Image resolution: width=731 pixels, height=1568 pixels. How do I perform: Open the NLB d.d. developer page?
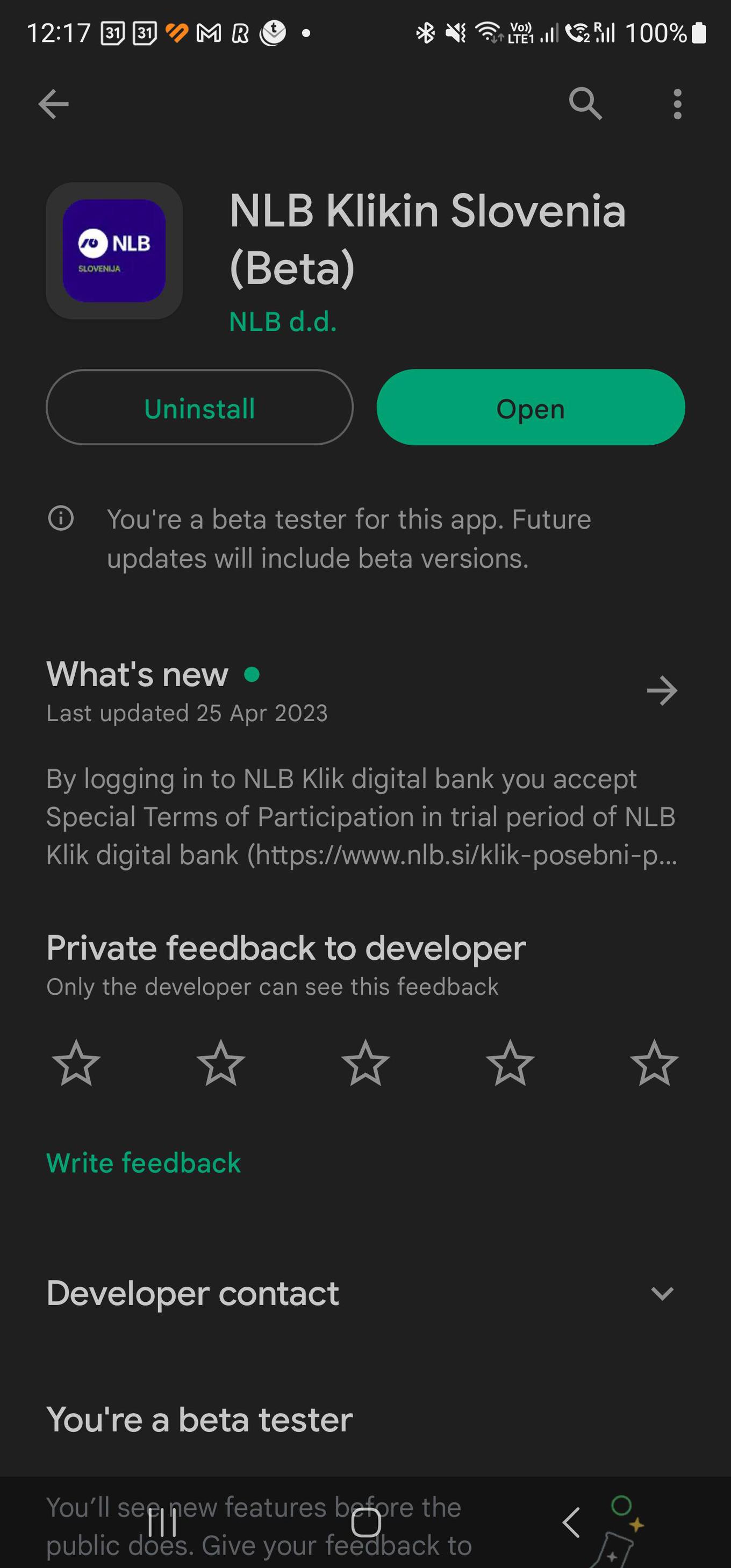pos(282,321)
